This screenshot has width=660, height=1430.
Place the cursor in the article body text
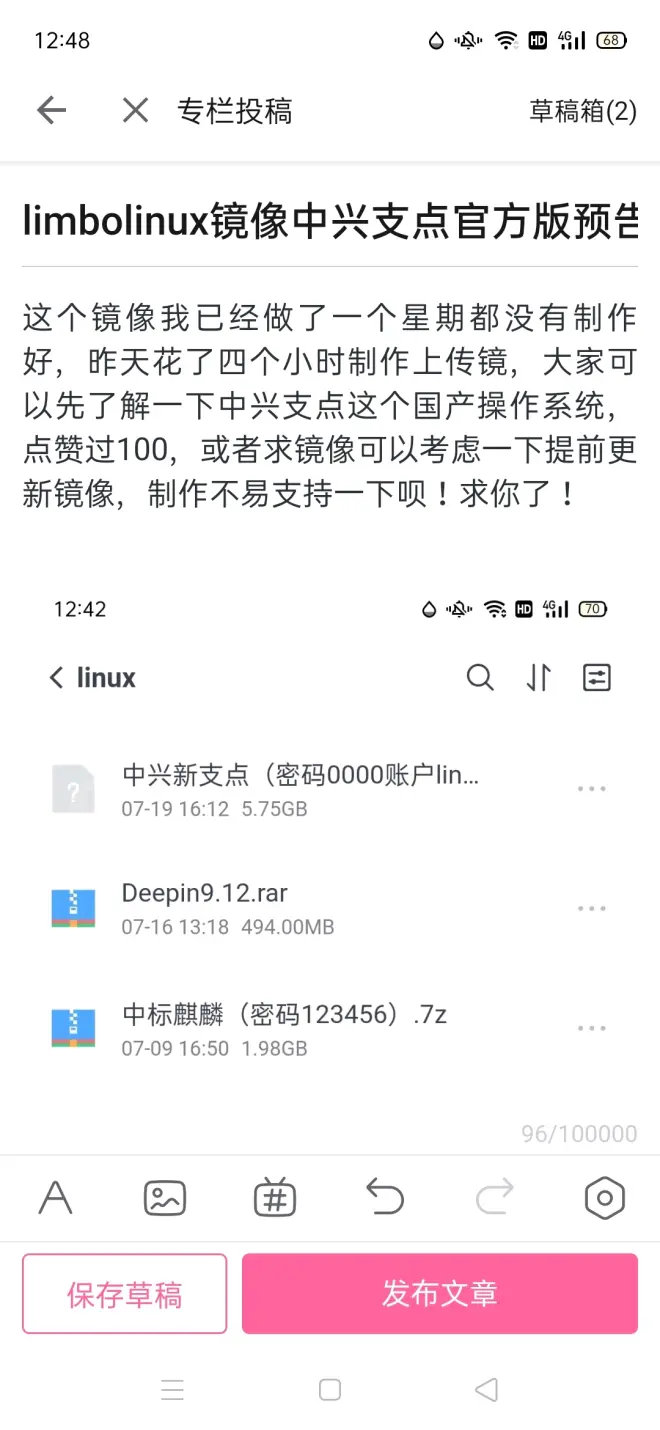[329, 406]
